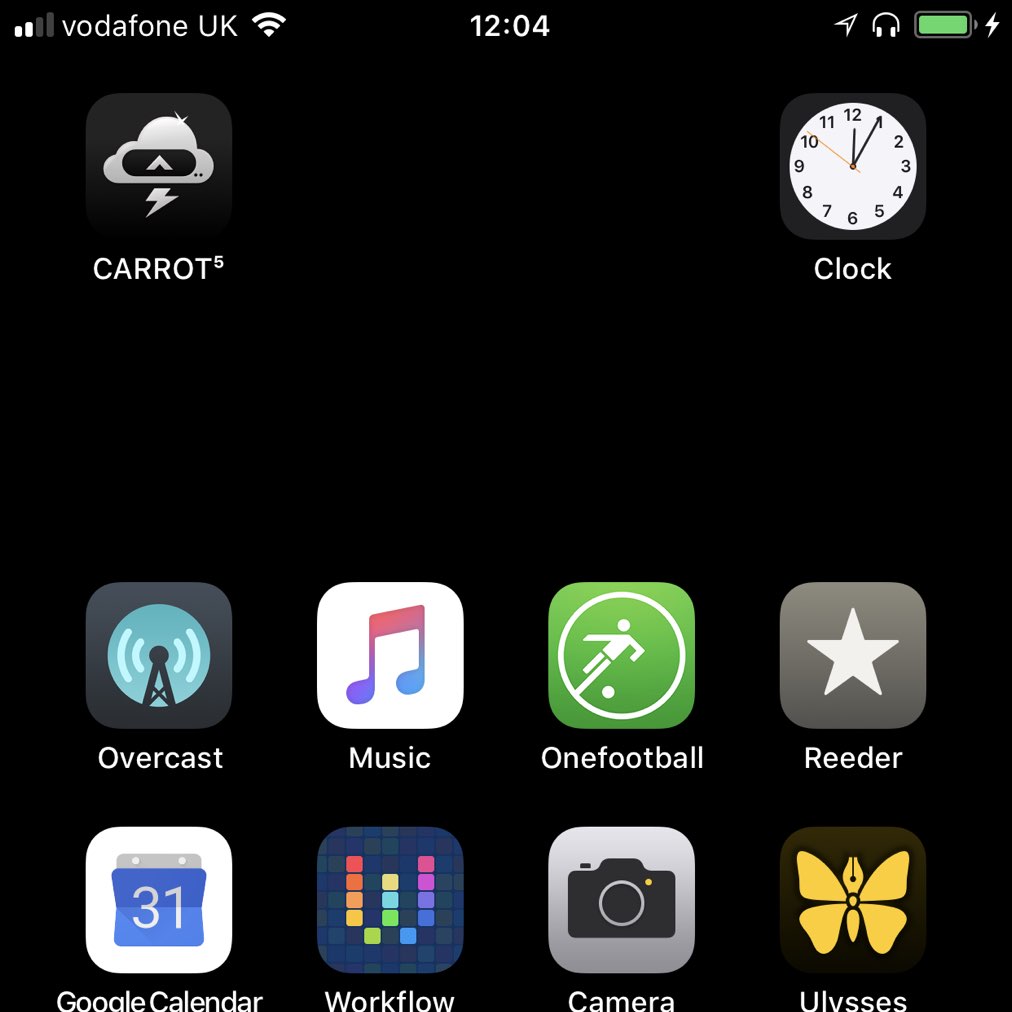Viewport: 1012px width, 1012px height.
Task: Open Ulysses writing app
Action: point(852,899)
